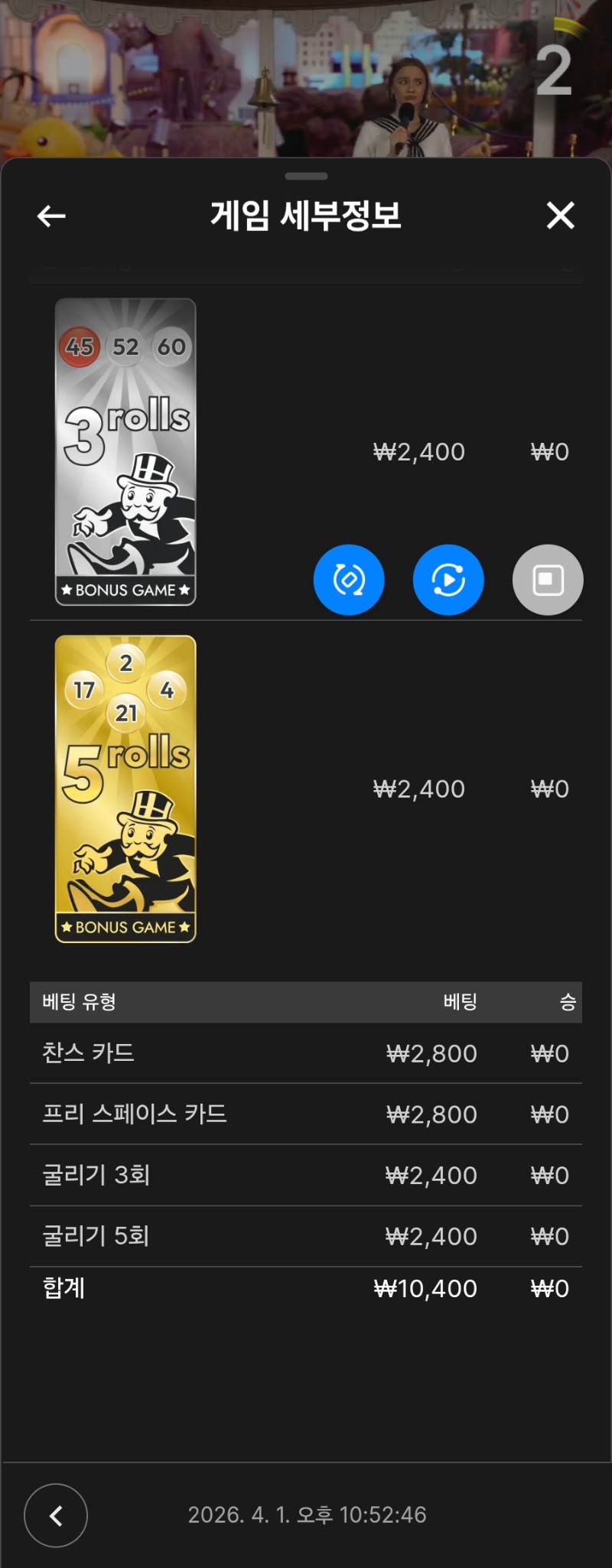Tap the blue rebet refresh button
The height and width of the screenshot is (1568, 612).
point(349,580)
